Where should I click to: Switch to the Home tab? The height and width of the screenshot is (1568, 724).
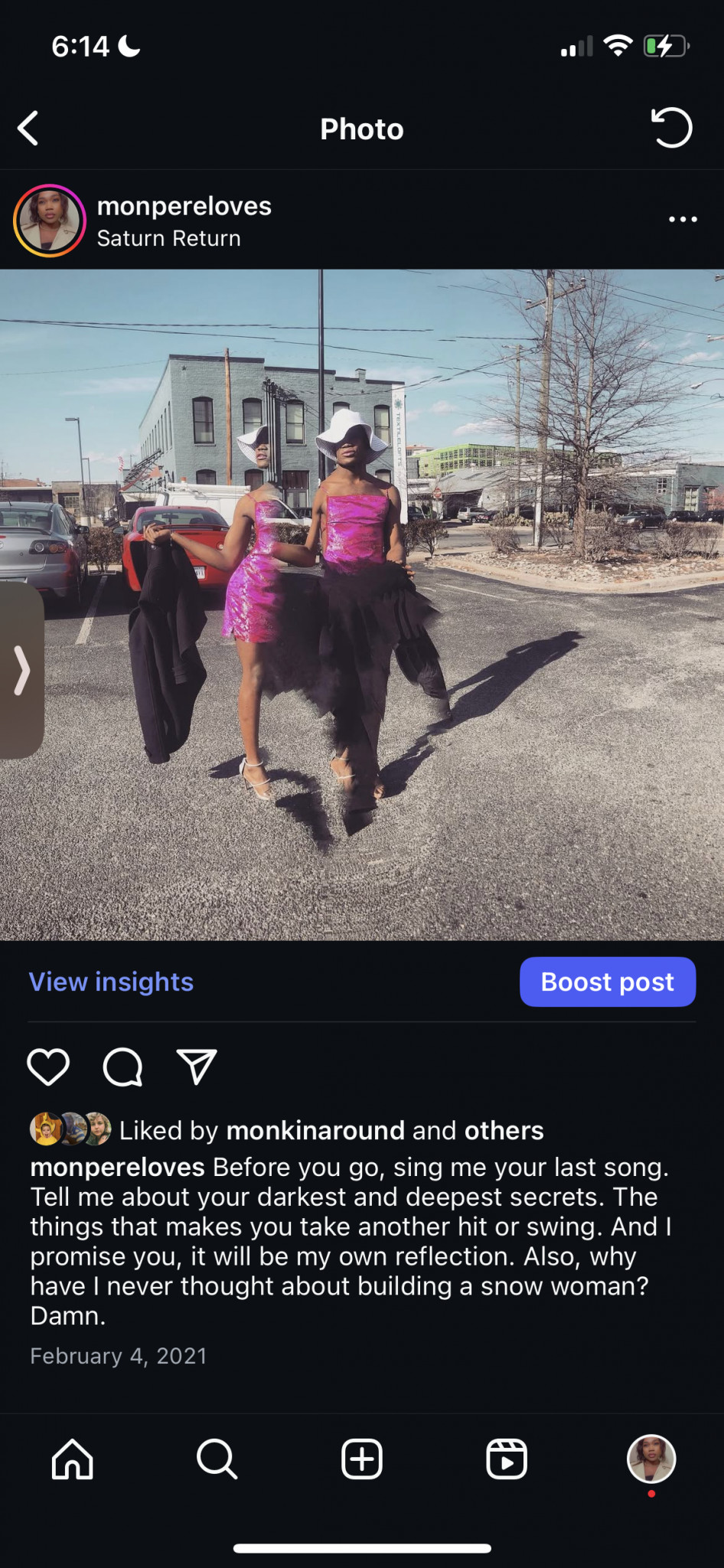point(73,1459)
